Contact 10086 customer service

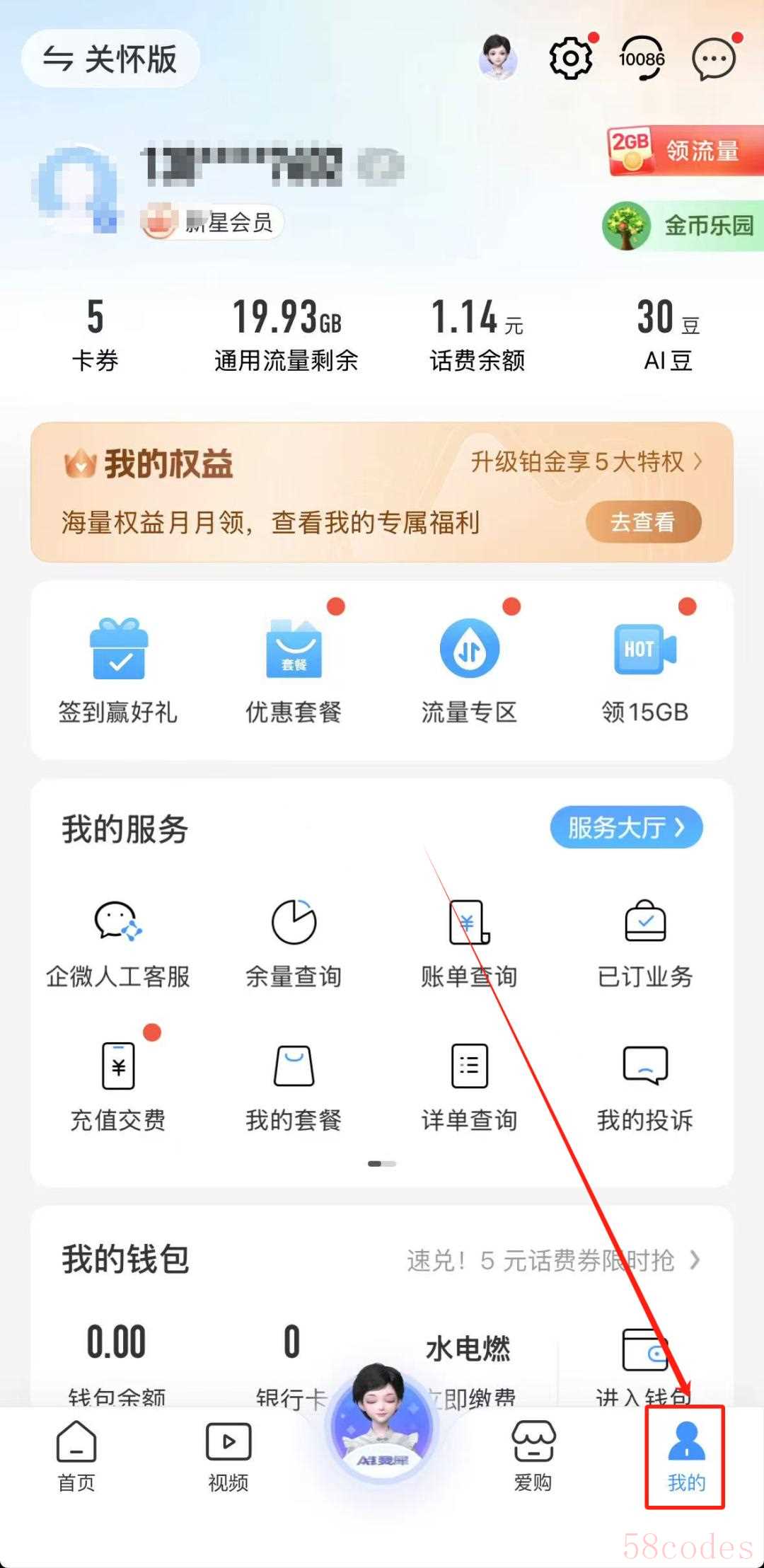(x=642, y=59)
